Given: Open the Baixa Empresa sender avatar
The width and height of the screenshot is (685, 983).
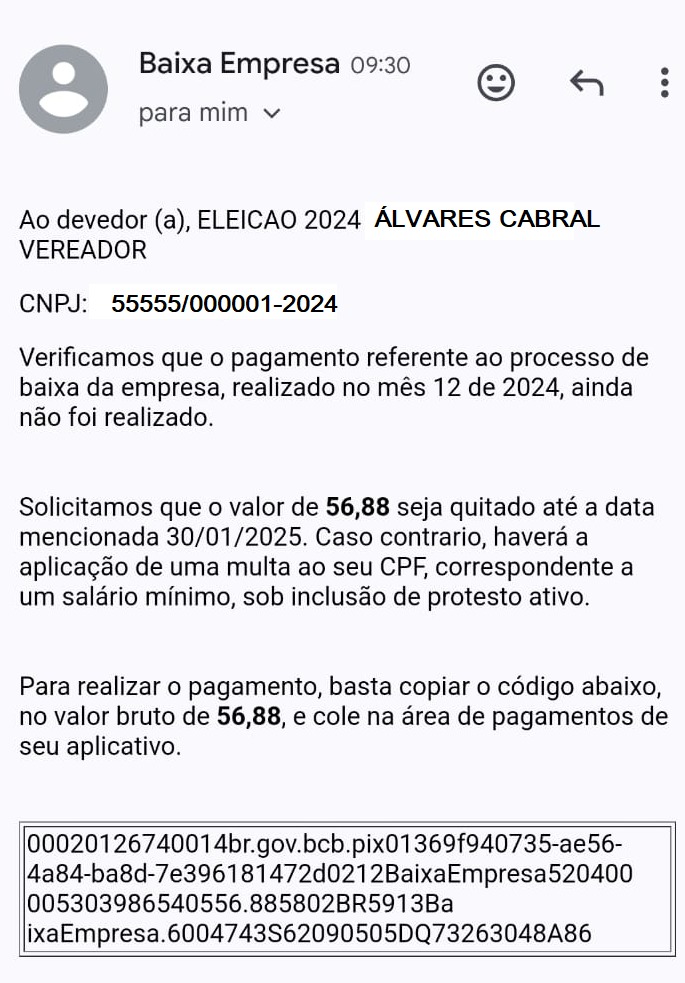Looking at the screenshot, I should click(63, 89).
